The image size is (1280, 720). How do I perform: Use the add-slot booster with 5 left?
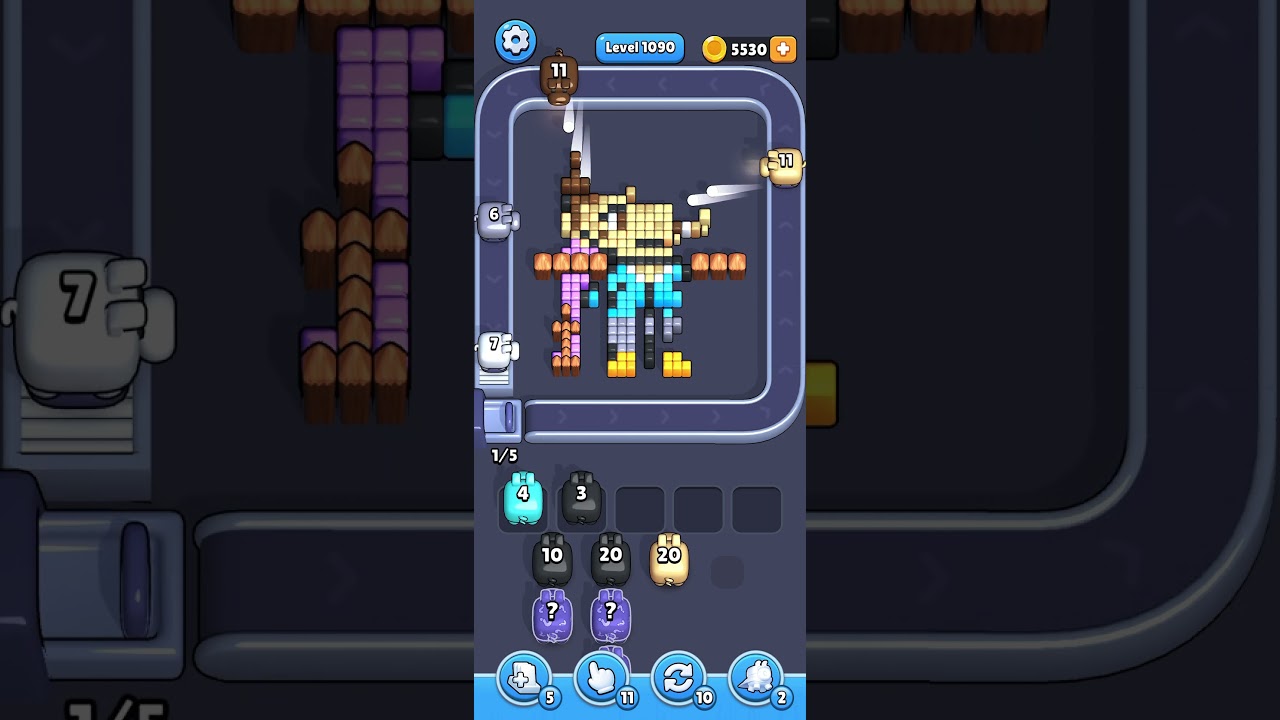(x=524, y=680)
